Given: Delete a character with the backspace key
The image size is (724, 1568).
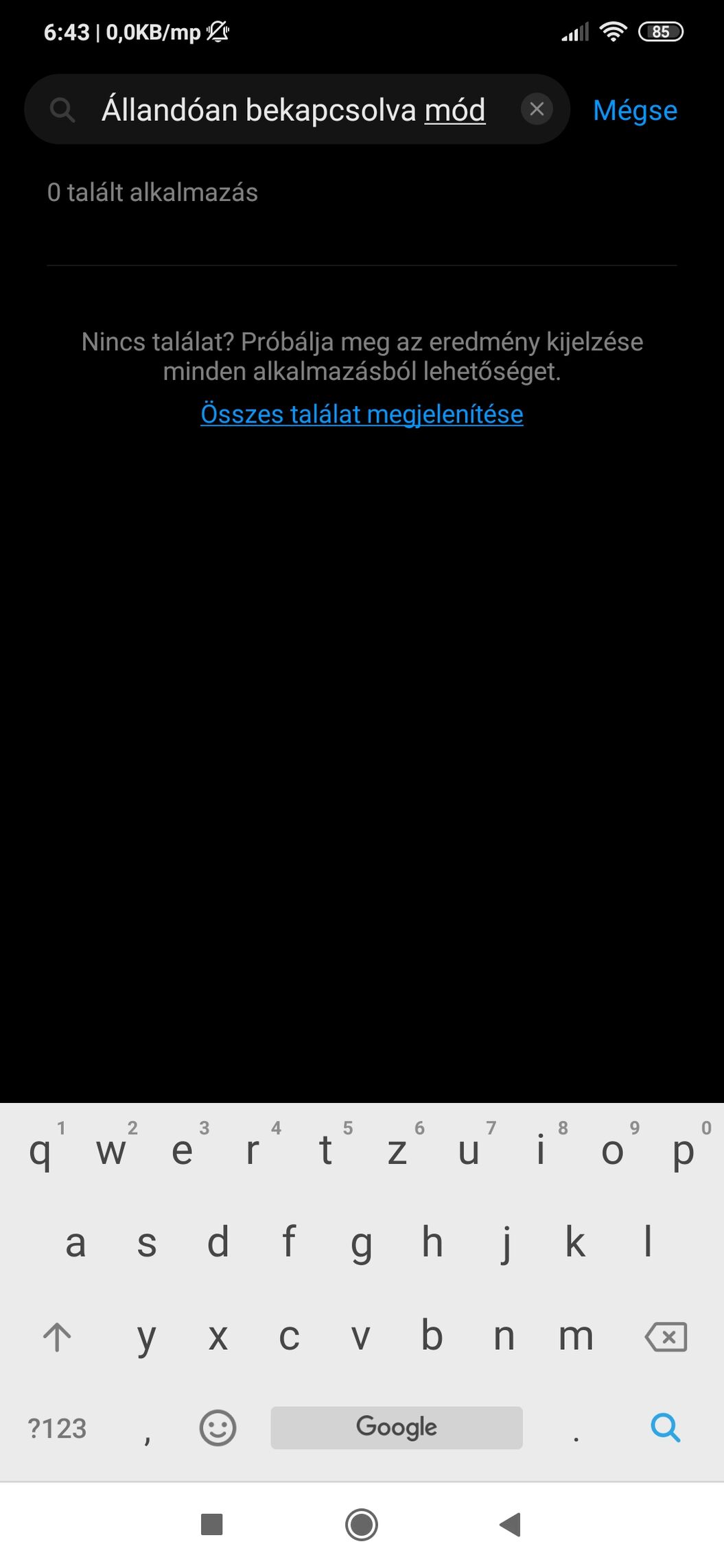Looking at the screenshot, I should (665, 1337).
